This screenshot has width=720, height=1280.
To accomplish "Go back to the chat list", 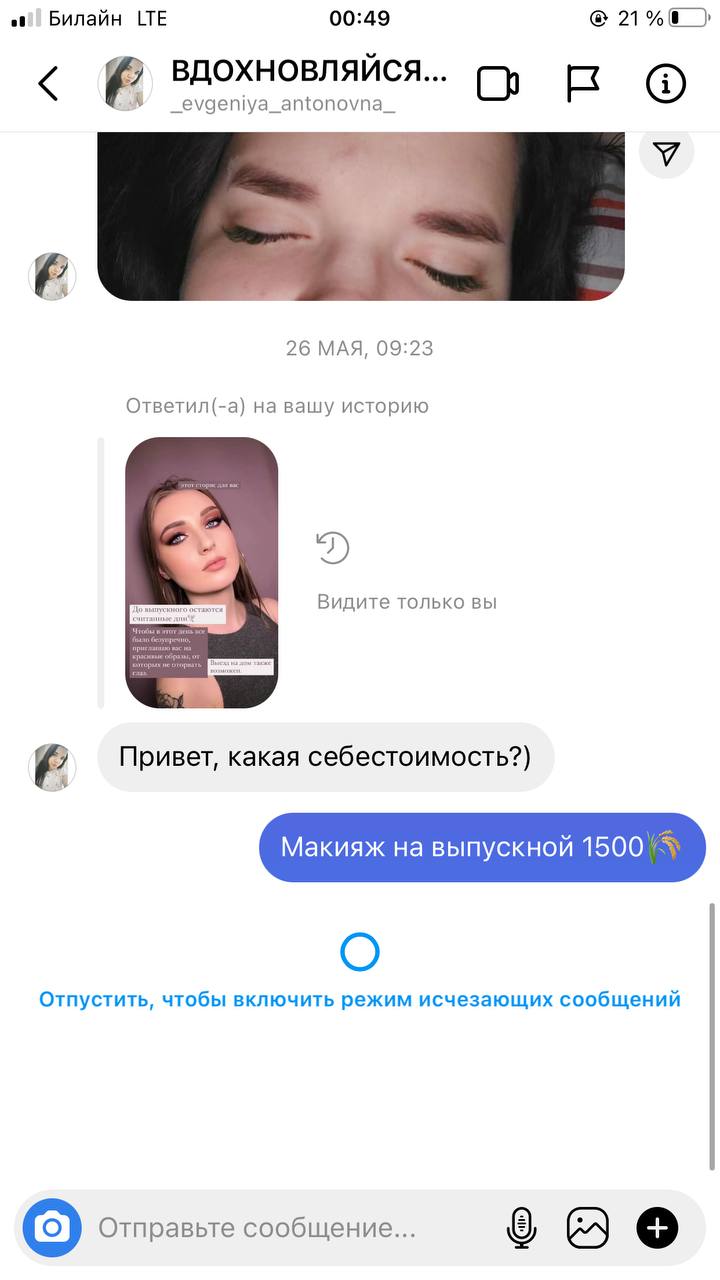I will point(48,84).
